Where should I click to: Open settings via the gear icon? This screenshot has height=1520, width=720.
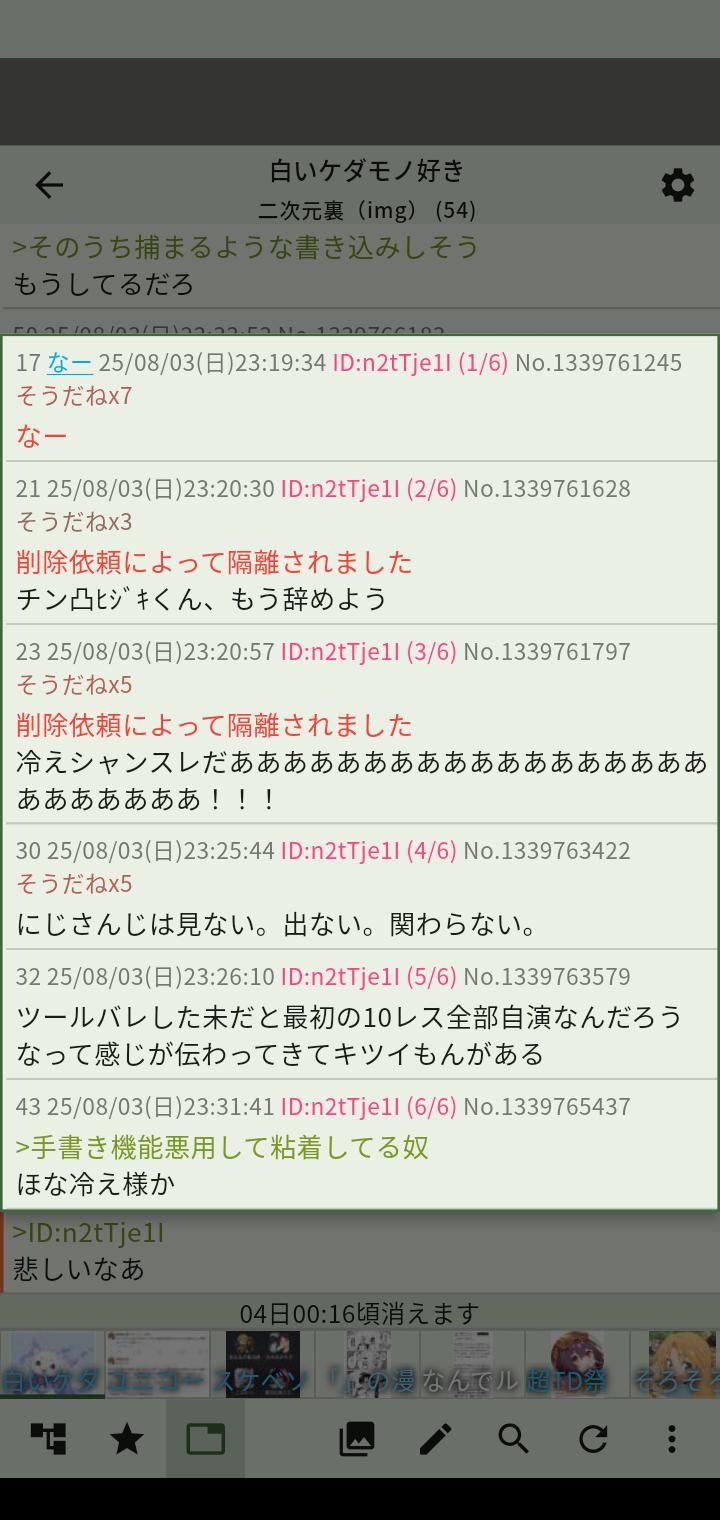pyautogui.click(x=677, y=185)
